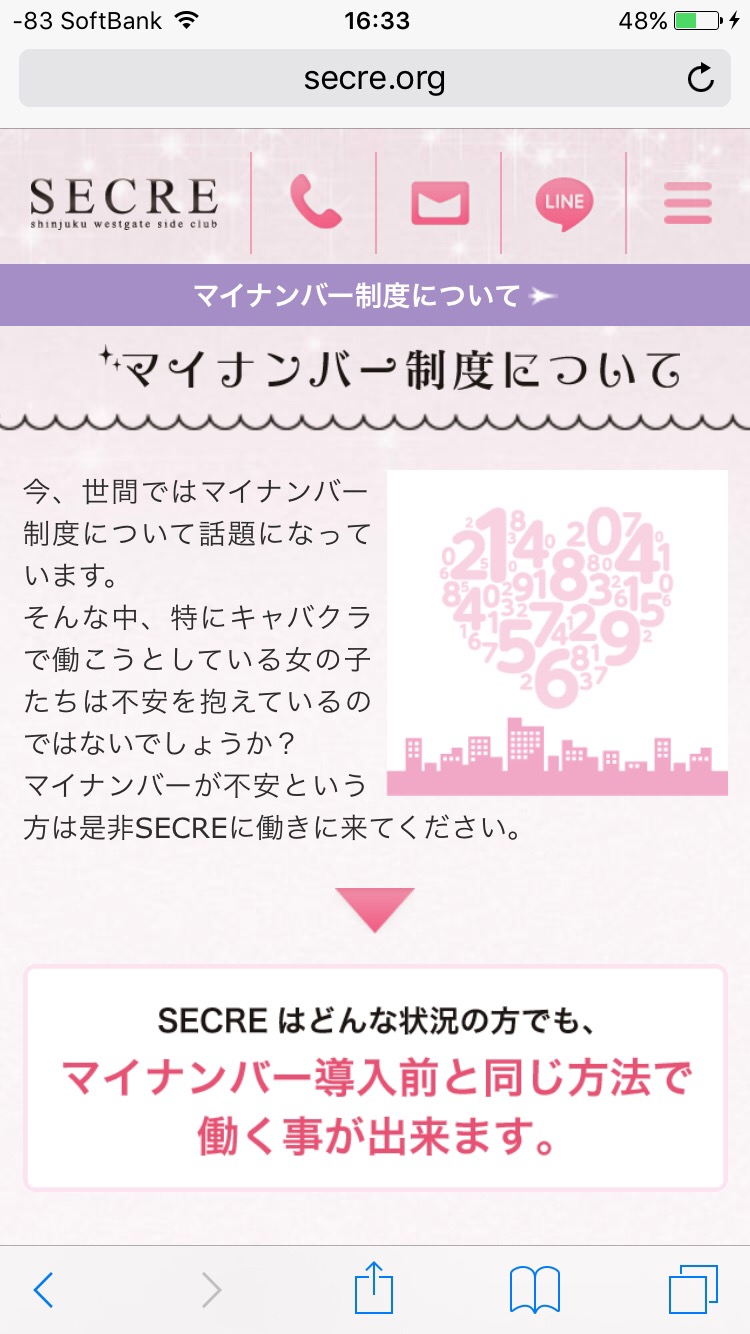This screenshot has height=1334, width=750.
Task: Open Safari bookmarks
Action: click(x=534, y=1290)
